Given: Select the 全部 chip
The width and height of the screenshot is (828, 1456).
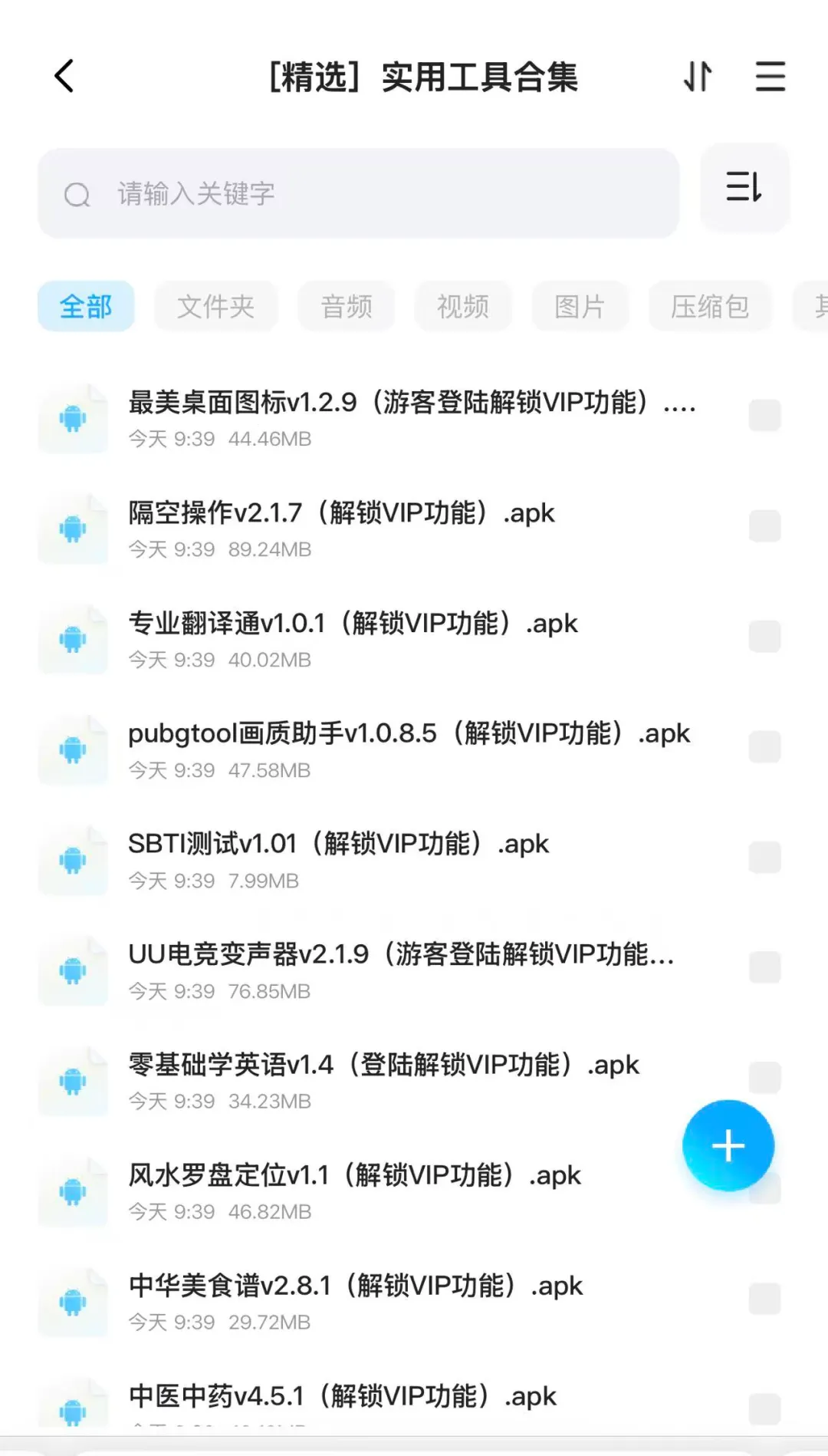Looking at the screenshot, I should (86, 307).
